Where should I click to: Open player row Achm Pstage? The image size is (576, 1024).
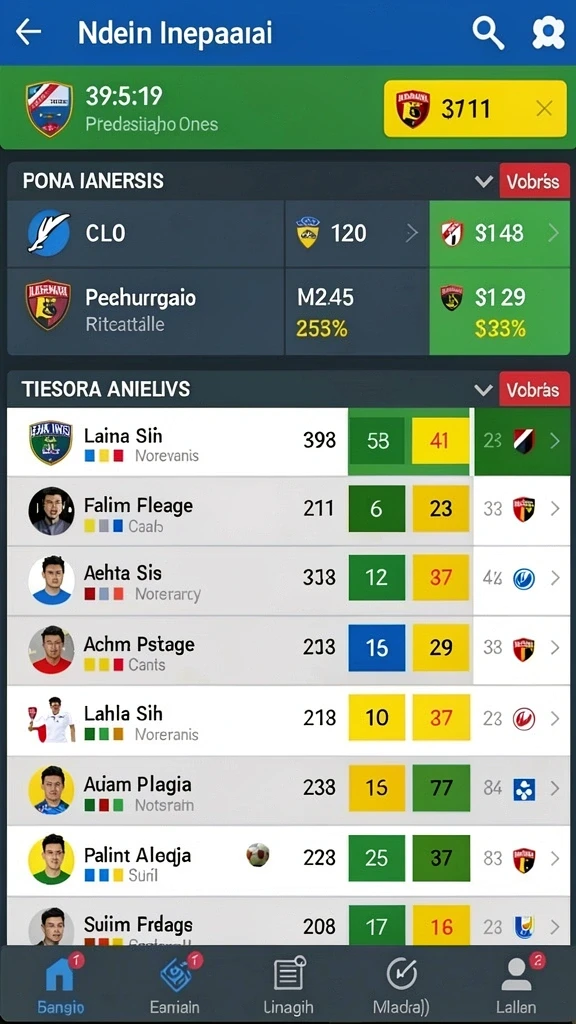pos(288,650)
